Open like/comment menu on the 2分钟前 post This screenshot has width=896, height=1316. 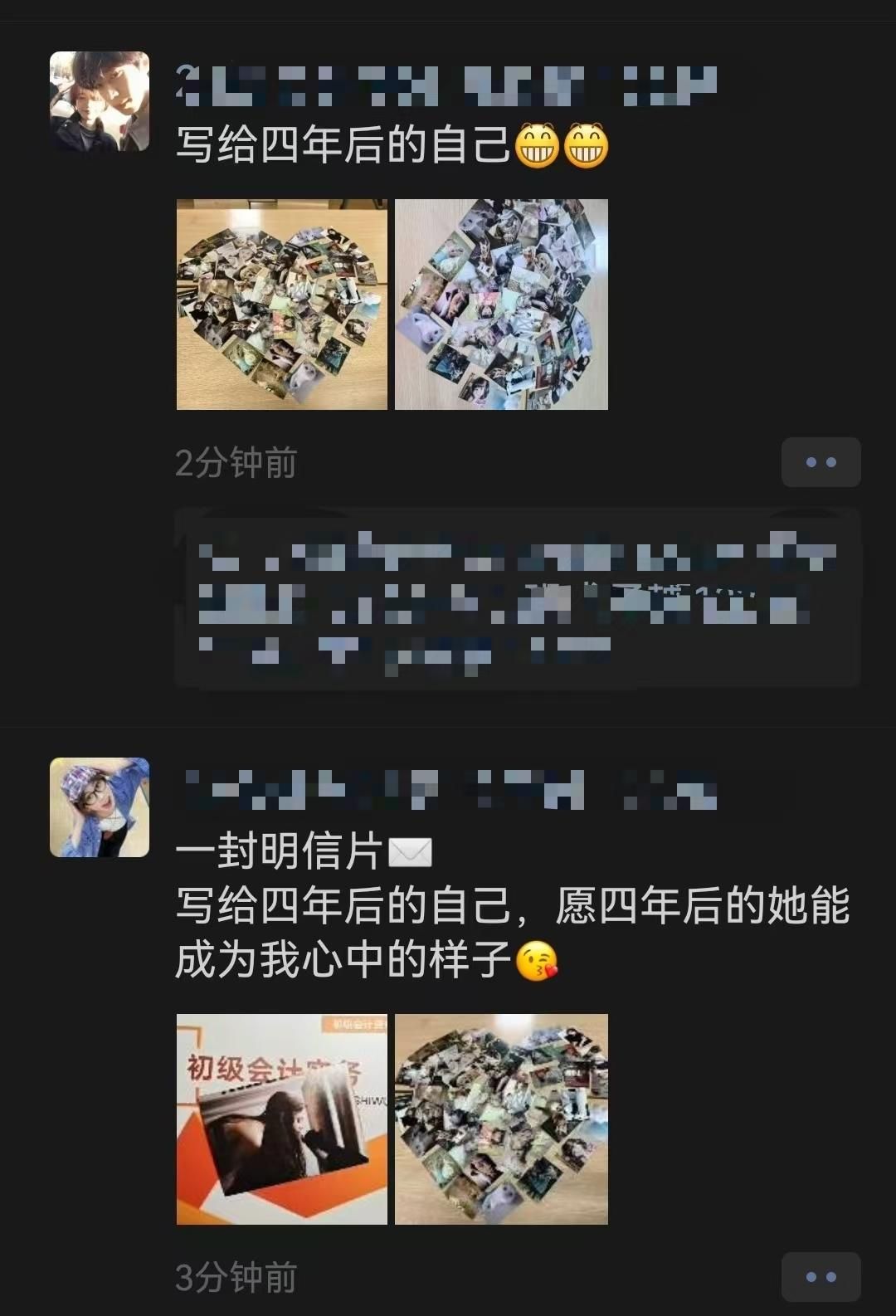pos(821,462)
